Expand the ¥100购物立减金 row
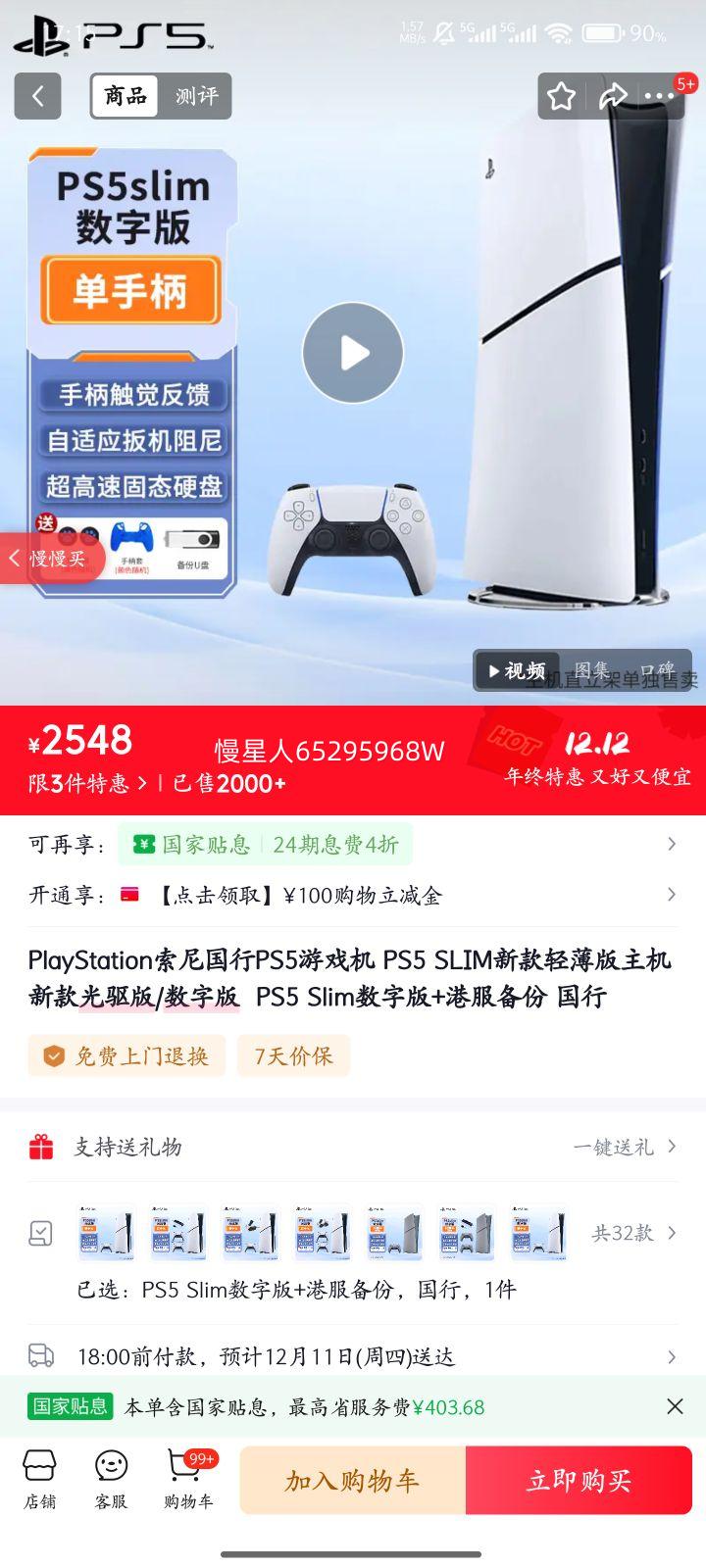The image size is (706, 1568). 672,894
